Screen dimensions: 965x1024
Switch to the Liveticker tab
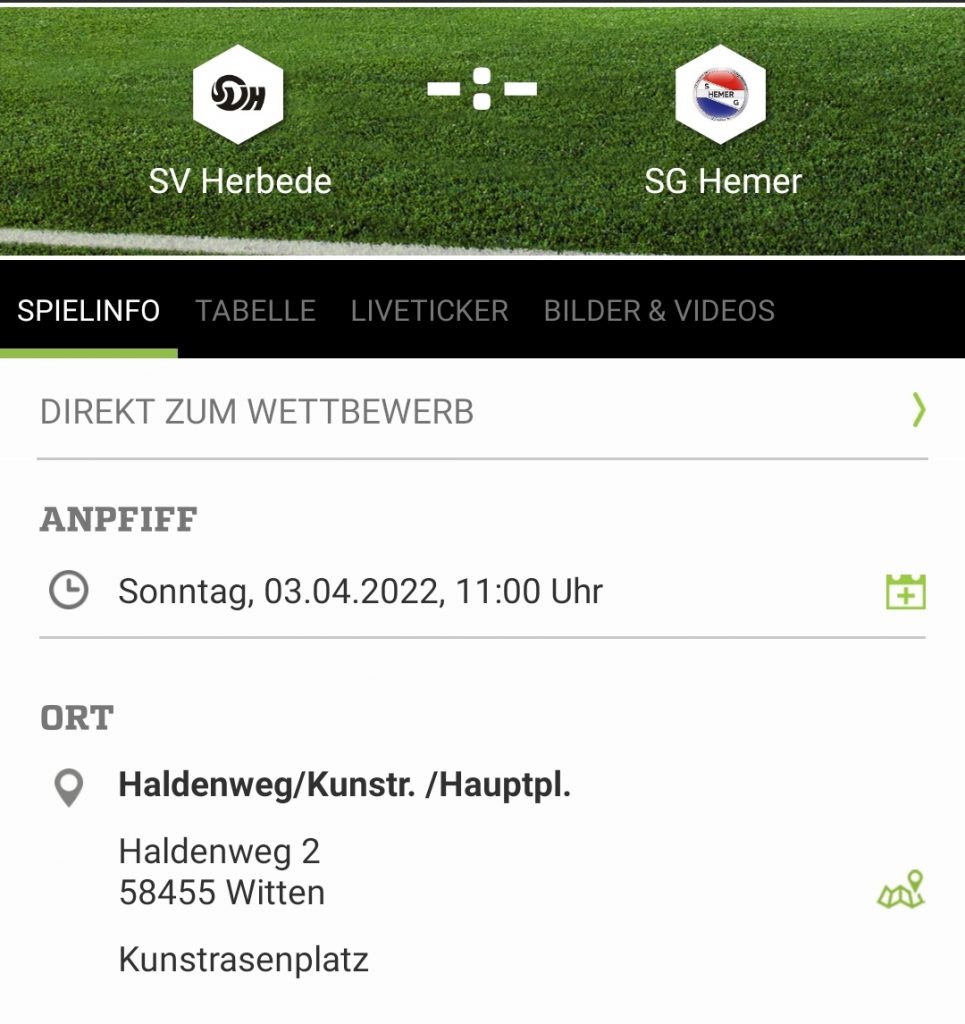click(429, 311)
